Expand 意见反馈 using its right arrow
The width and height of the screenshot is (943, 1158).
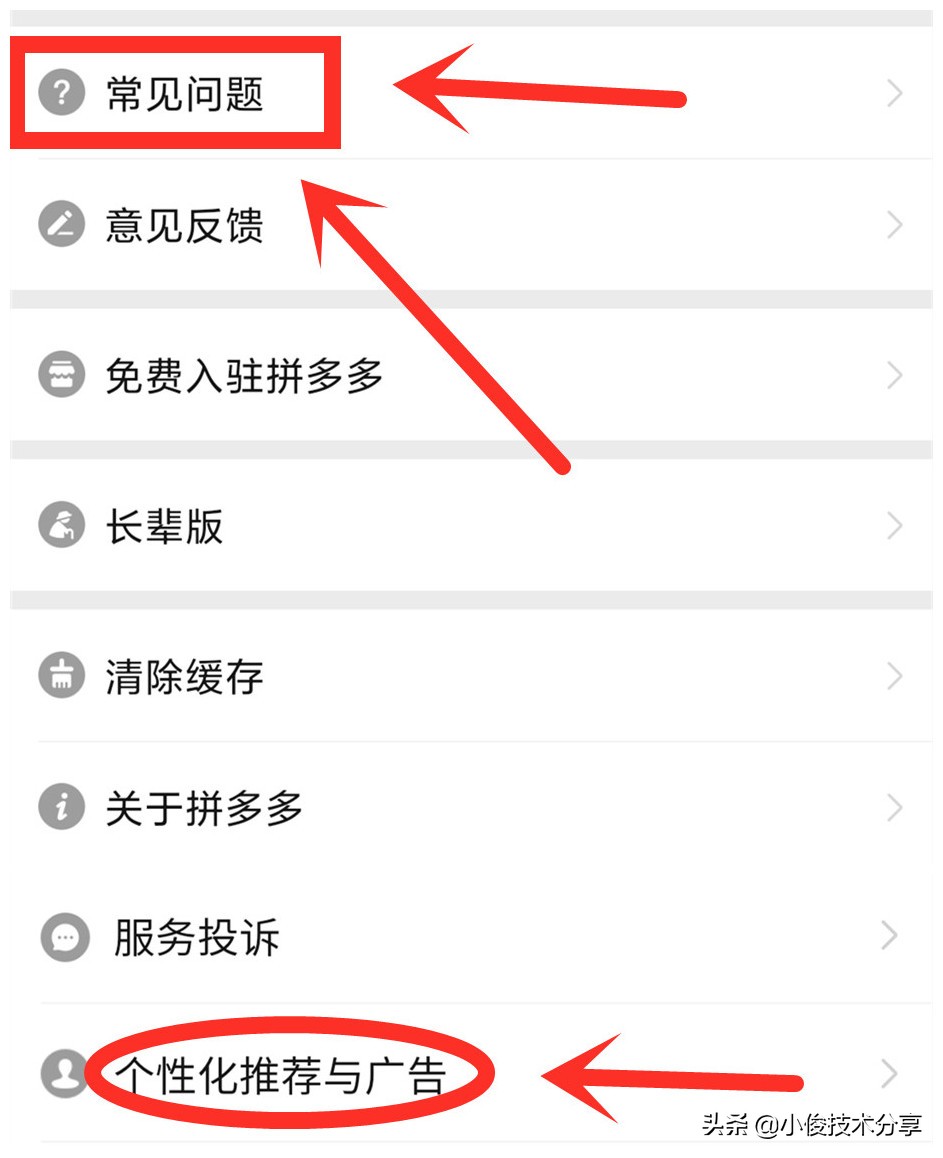point(893,225)
